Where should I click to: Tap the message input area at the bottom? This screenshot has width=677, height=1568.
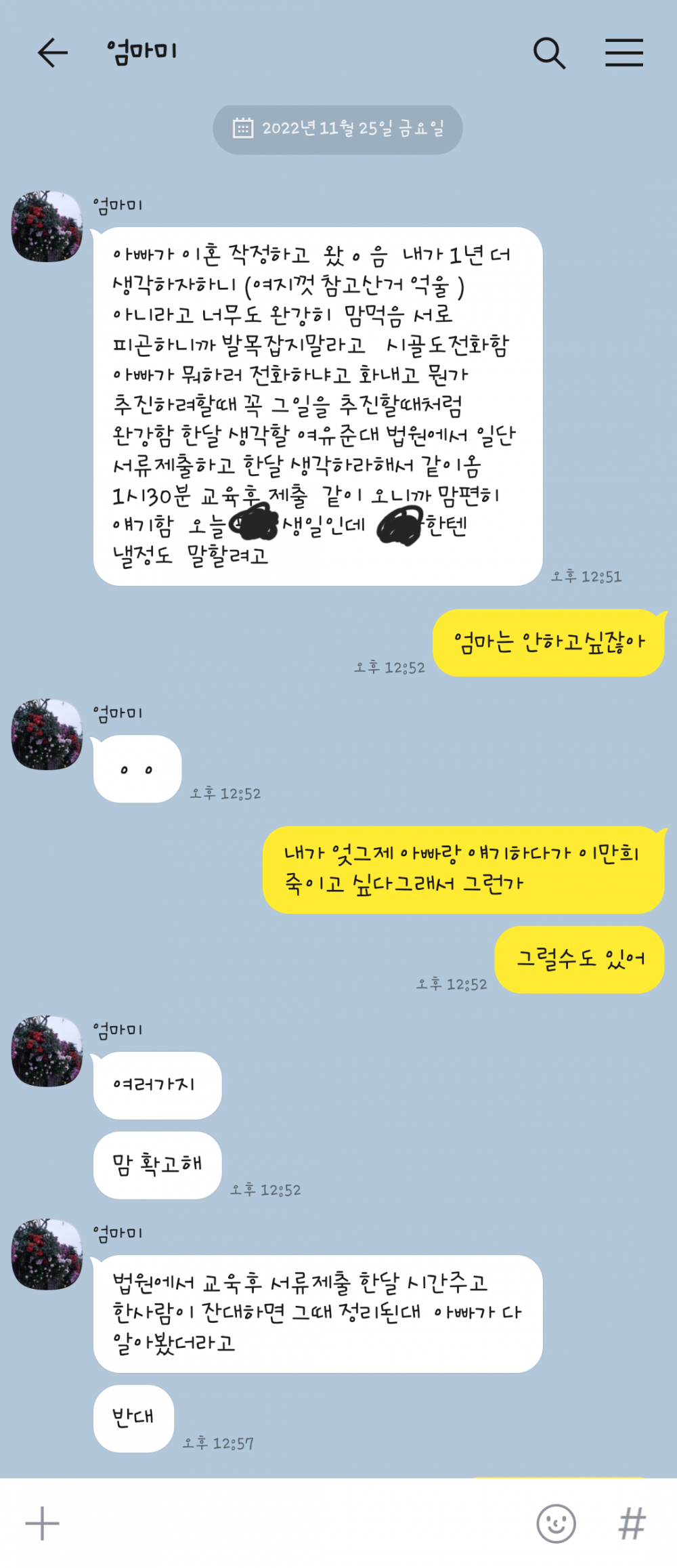click(x=291, y=1524)
